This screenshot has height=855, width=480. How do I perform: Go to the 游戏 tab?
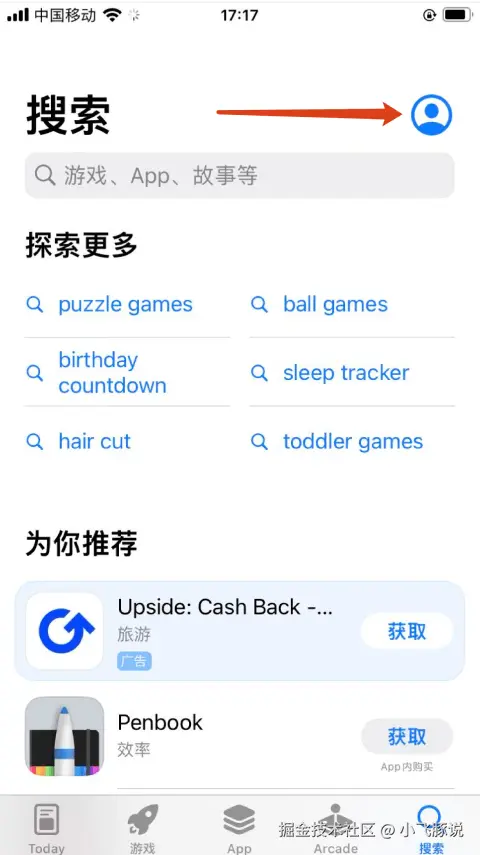coord(143,828)
